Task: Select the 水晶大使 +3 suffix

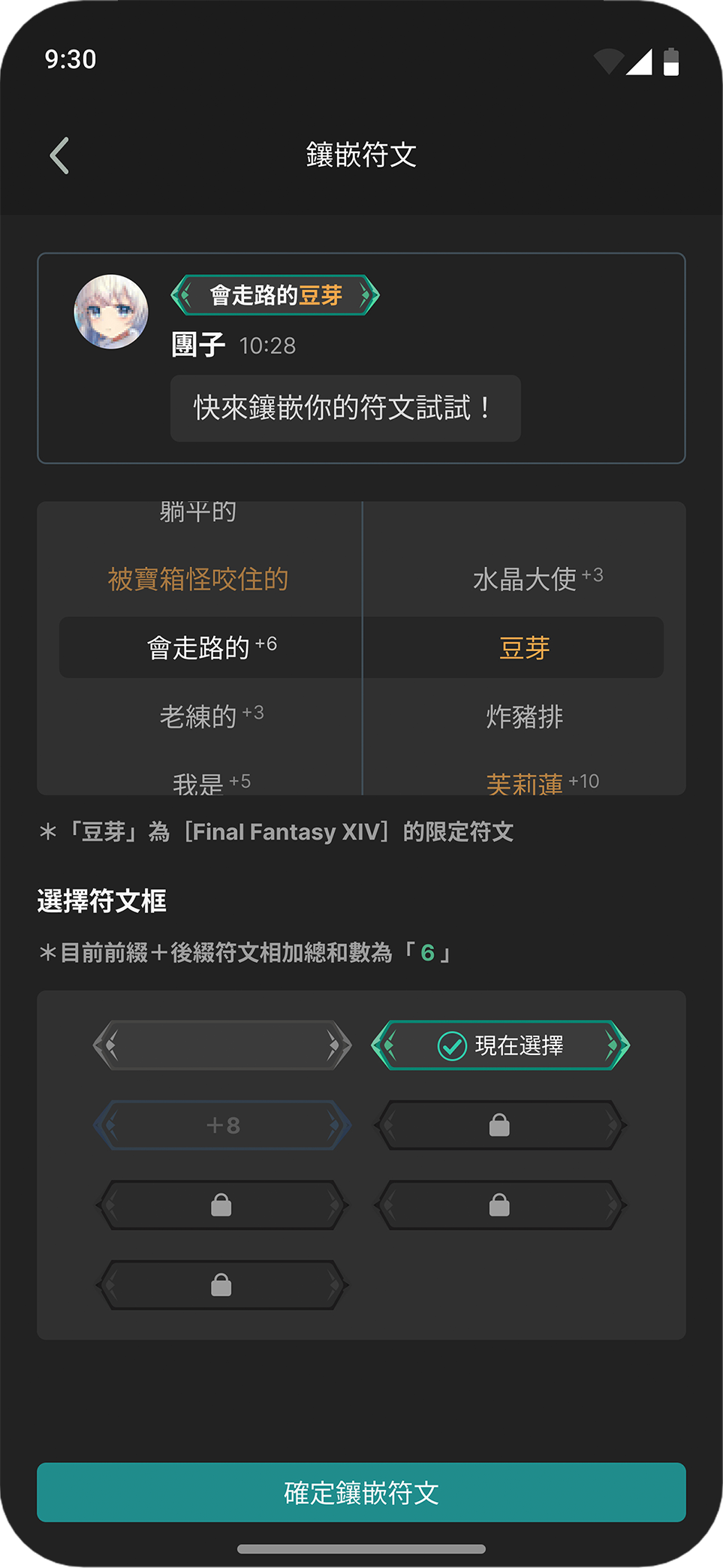Action: pyautogui.click(x=538, y=578)
